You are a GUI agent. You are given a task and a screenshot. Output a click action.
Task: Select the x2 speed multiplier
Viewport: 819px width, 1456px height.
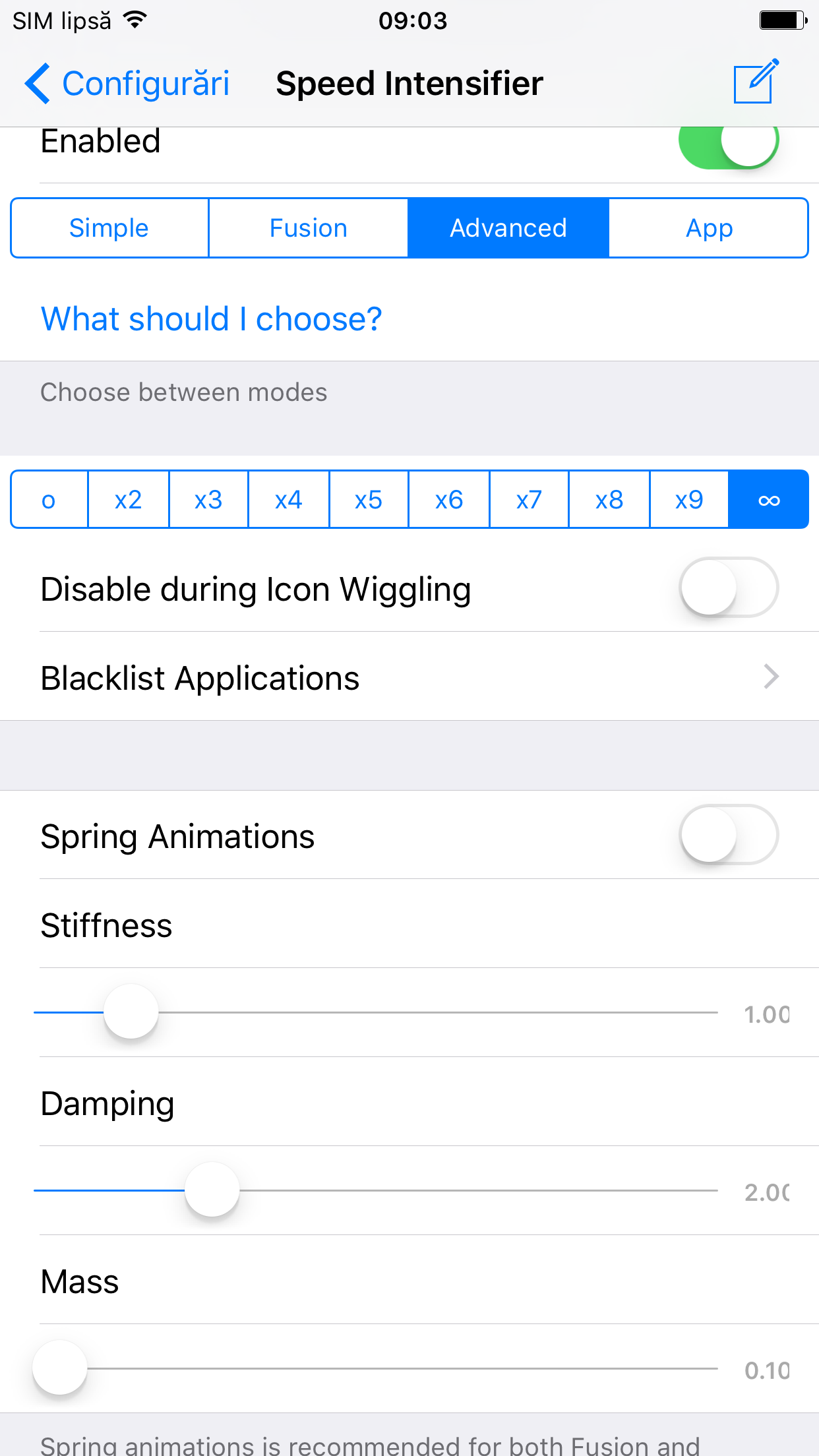tap(129, 499)
